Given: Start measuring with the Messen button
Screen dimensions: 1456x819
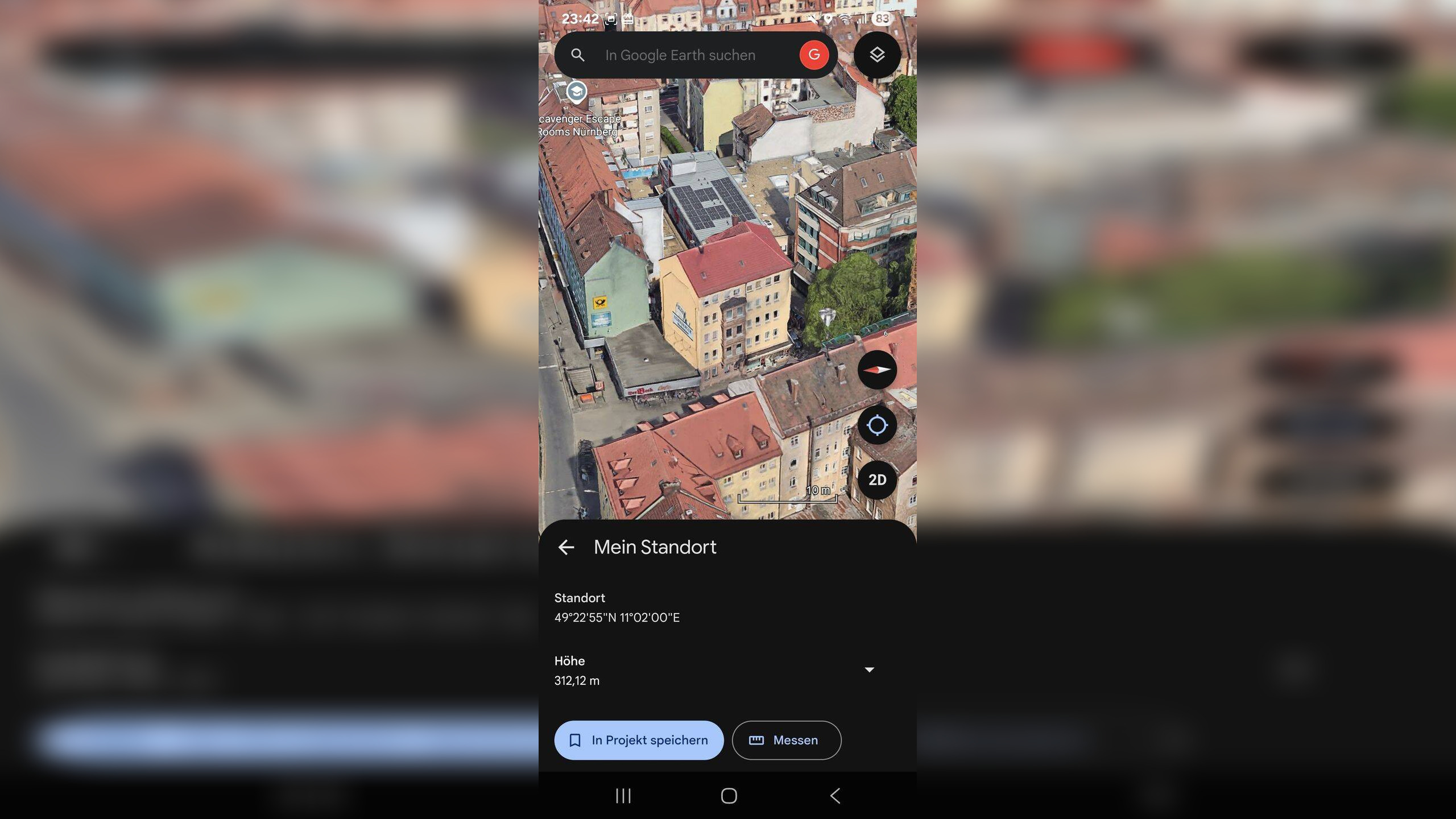Looking at the screenshot, I should click(x=786, y=740).
